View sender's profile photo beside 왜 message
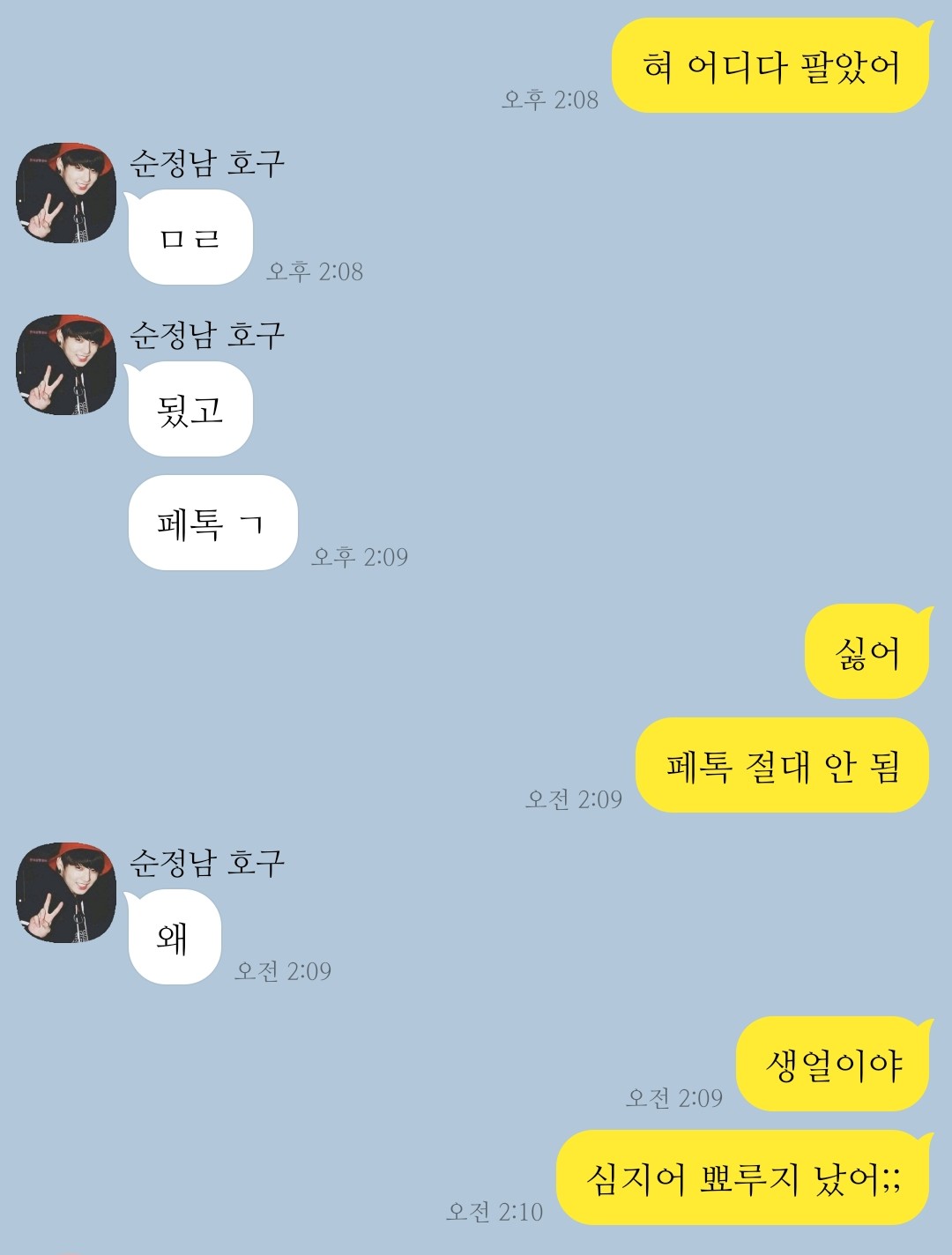 [66, 893]
